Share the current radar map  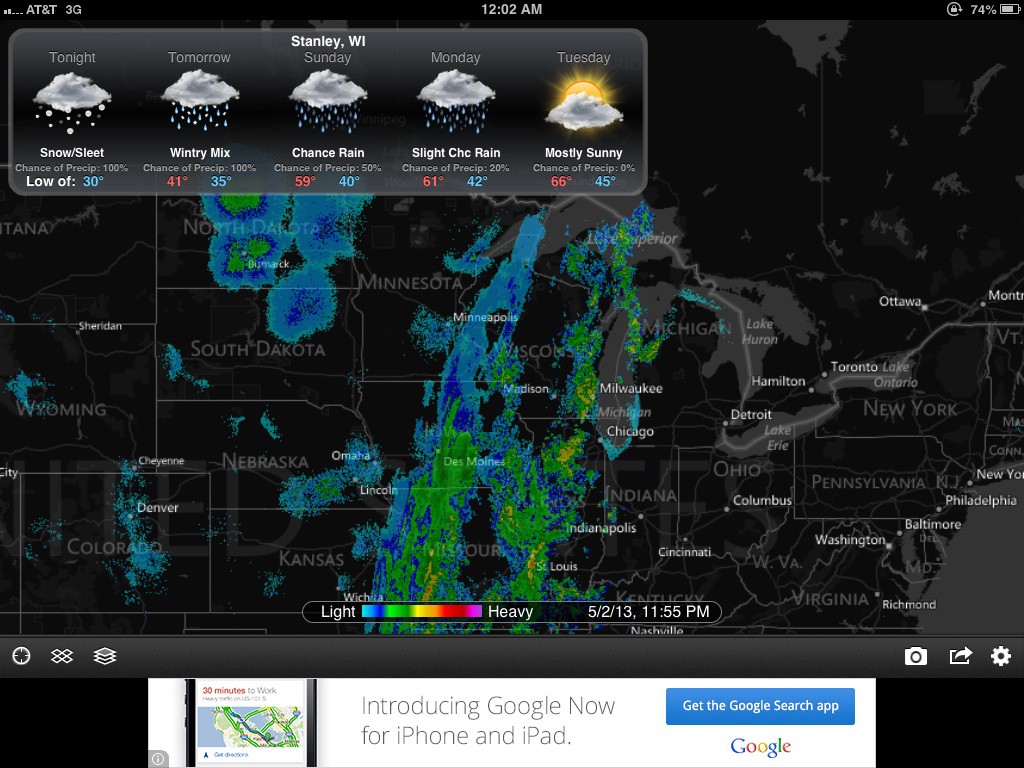[x=960, y=656]
